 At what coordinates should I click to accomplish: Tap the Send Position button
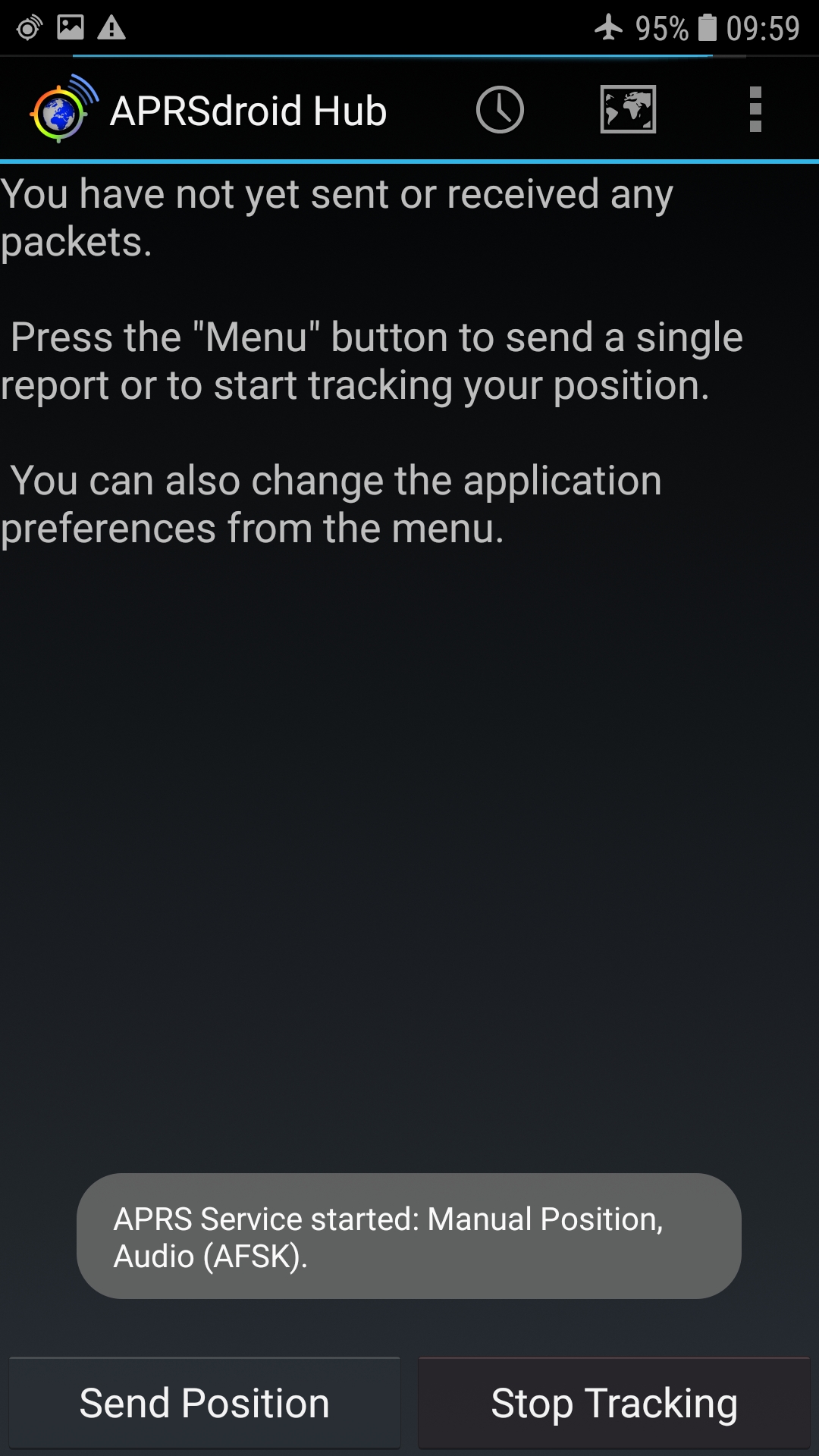[x=205, y=1403]
